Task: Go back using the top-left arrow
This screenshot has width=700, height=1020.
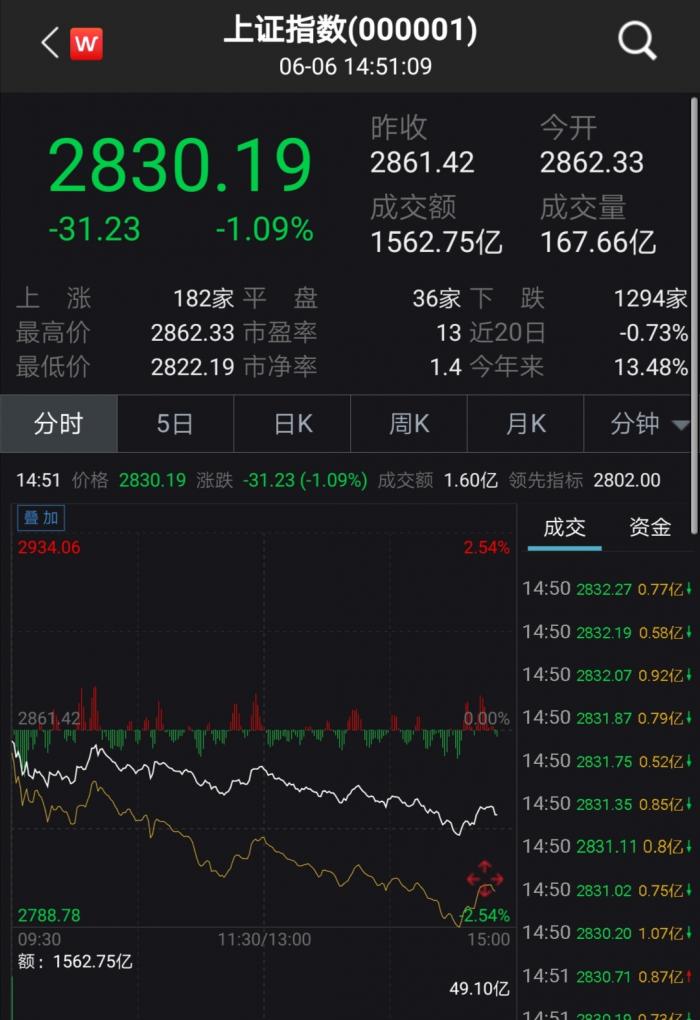Action: [50, 43]
